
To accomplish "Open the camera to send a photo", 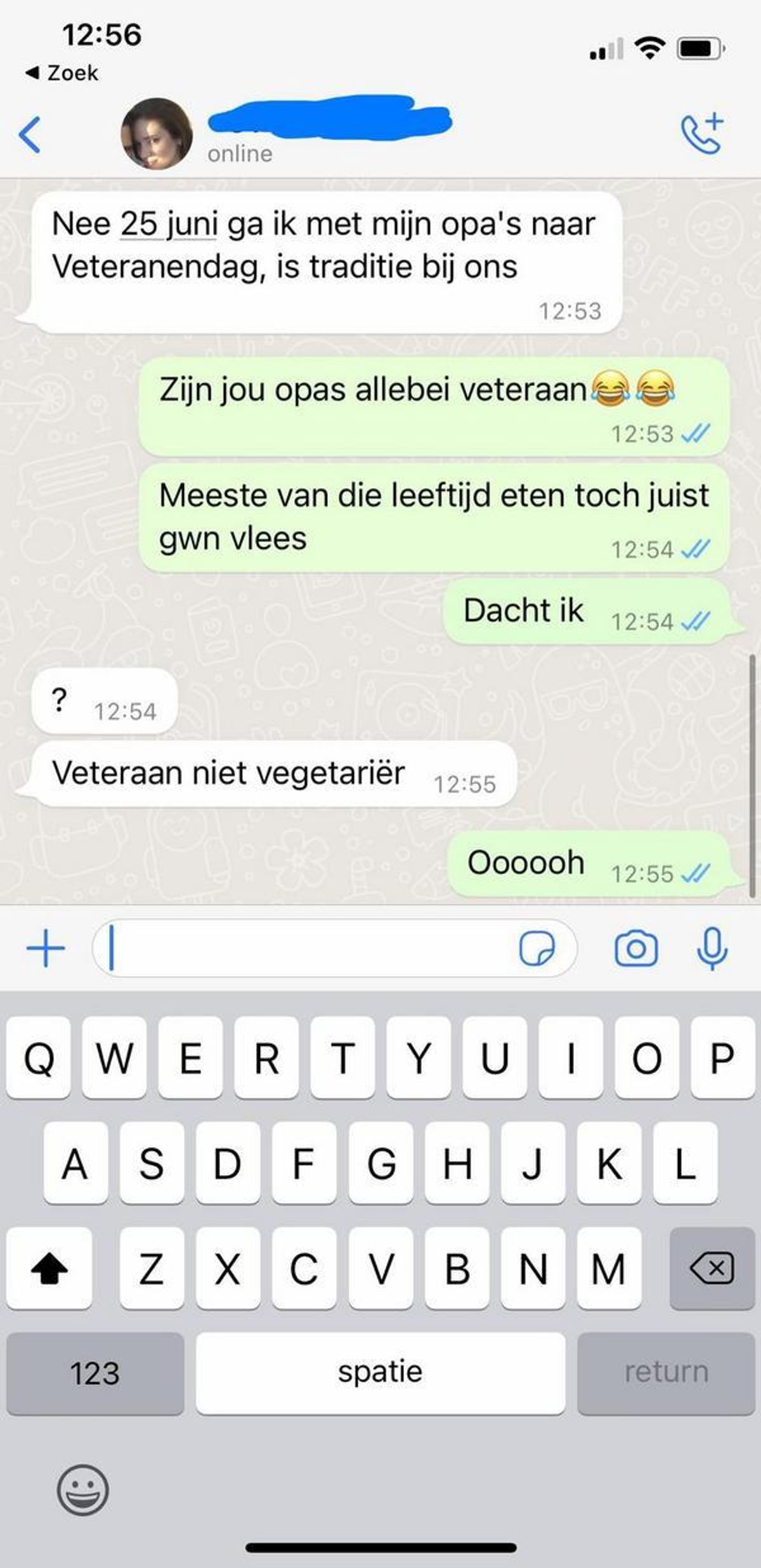I will [635, 949].
